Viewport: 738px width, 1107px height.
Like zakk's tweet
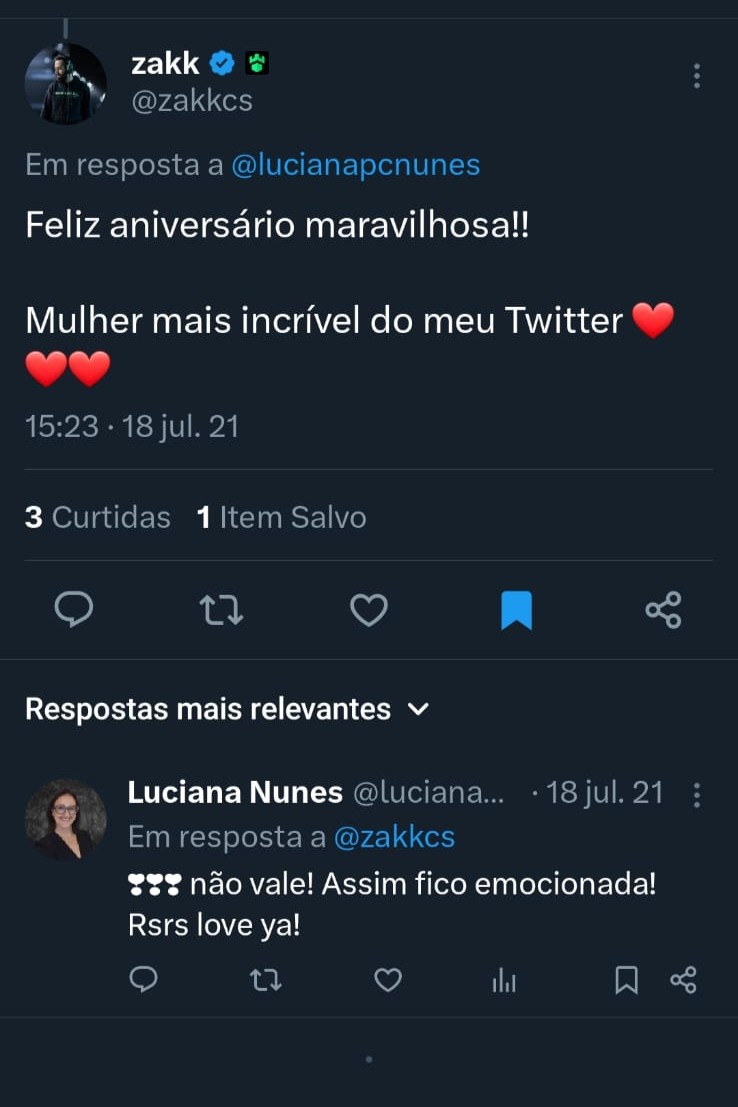[x=368, y=609]
